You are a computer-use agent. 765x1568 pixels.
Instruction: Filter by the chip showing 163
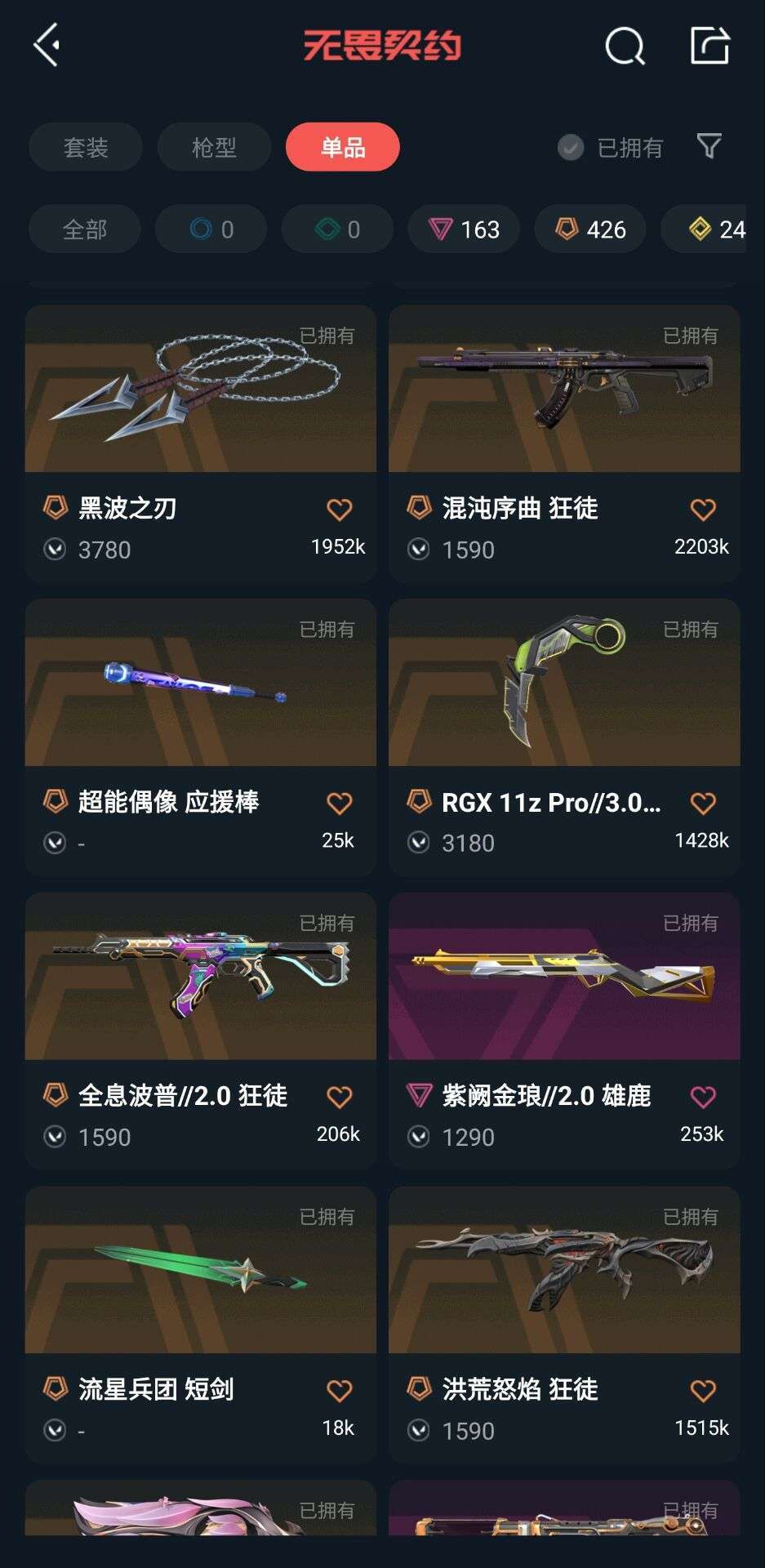coord(465,229)
